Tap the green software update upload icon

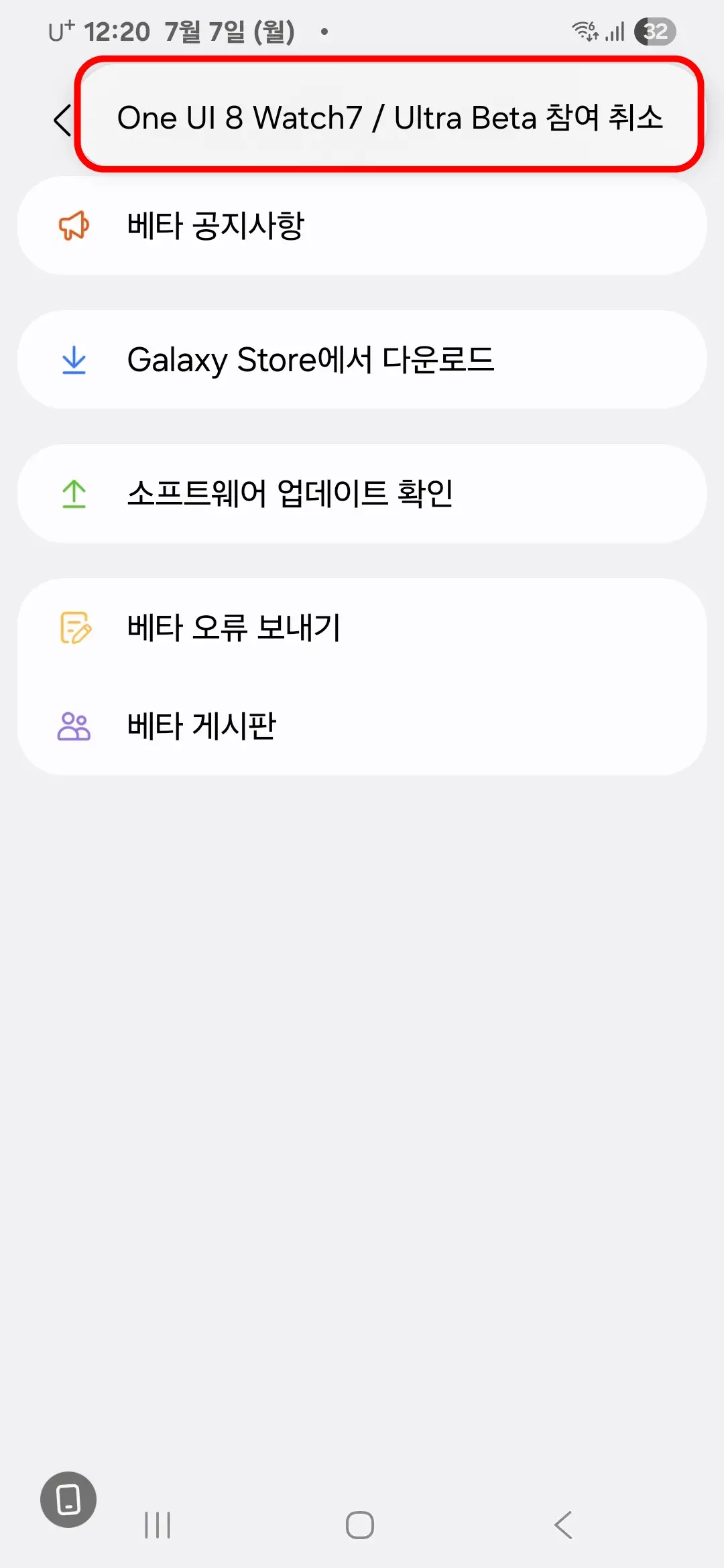coord(74,494)
